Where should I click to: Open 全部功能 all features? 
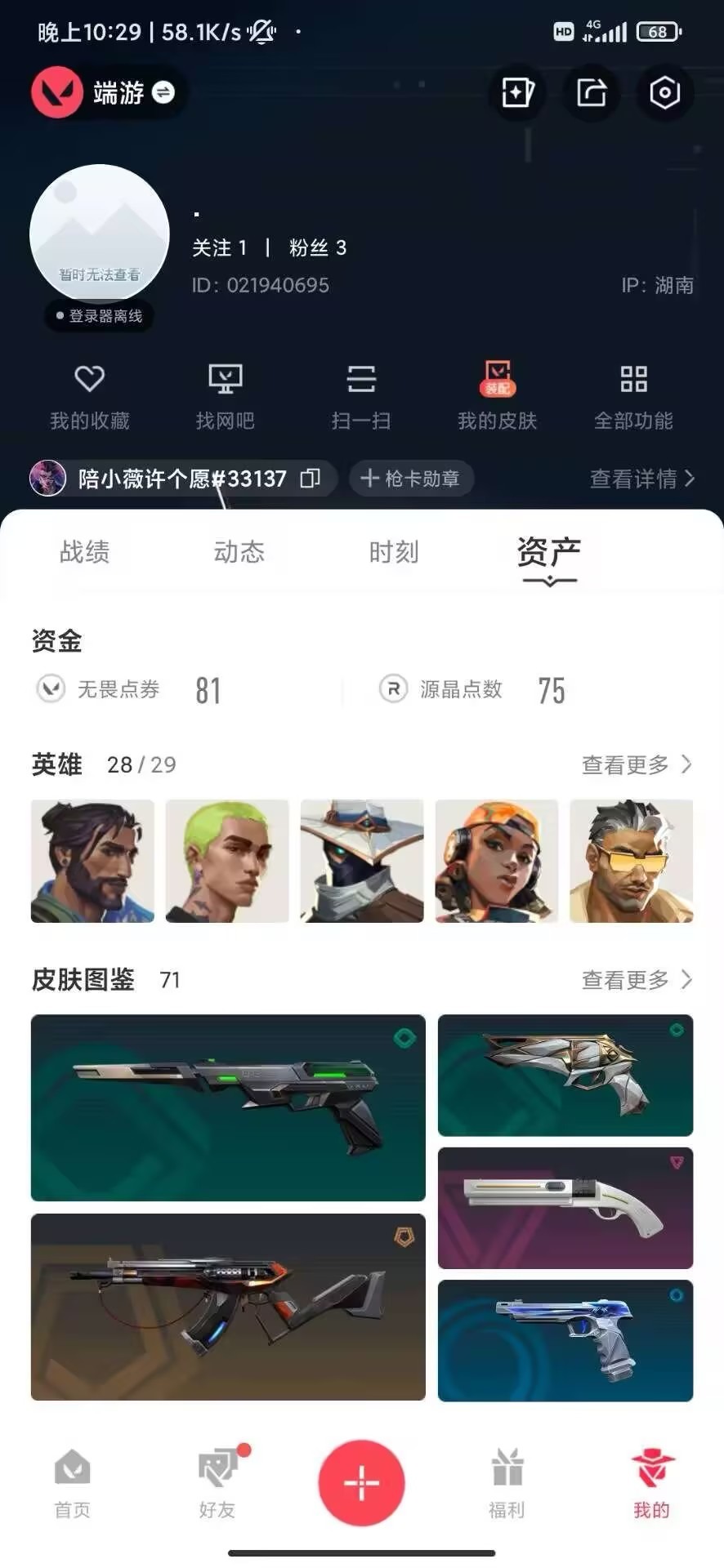[x=633, y=397]
